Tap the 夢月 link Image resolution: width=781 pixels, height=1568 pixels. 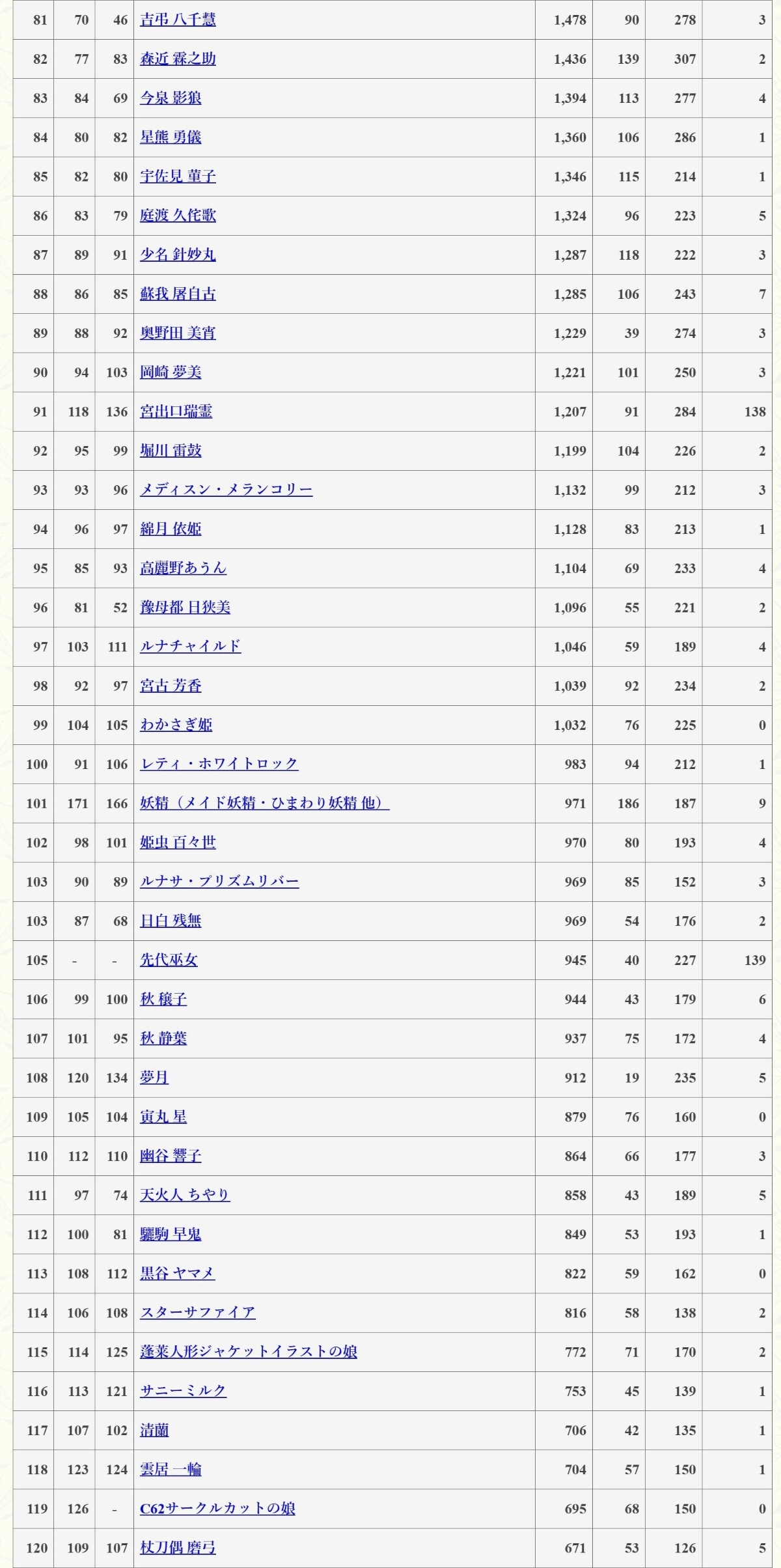click(x=154, y=1078)
